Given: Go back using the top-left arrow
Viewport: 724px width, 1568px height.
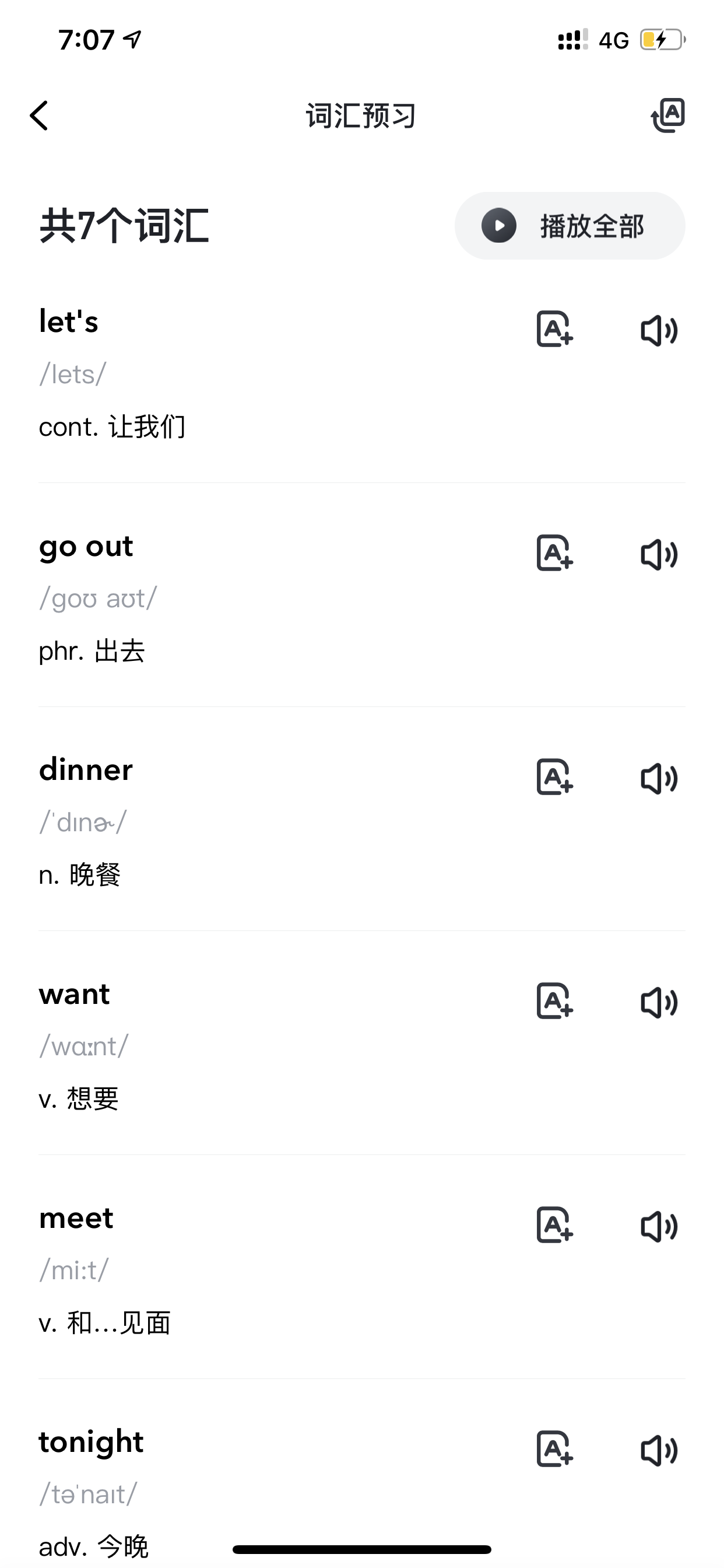Looking at the screenshot, I should tap(39, 116).
